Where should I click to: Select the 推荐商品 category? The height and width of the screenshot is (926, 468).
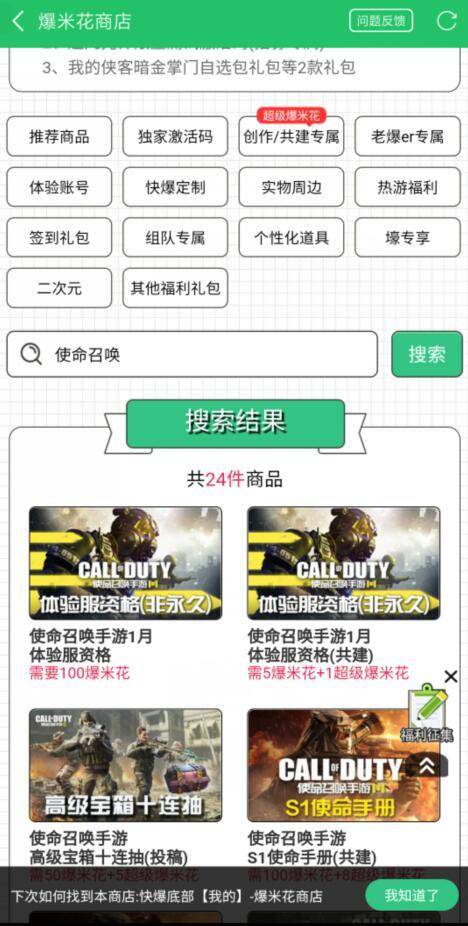click(59, 136)
